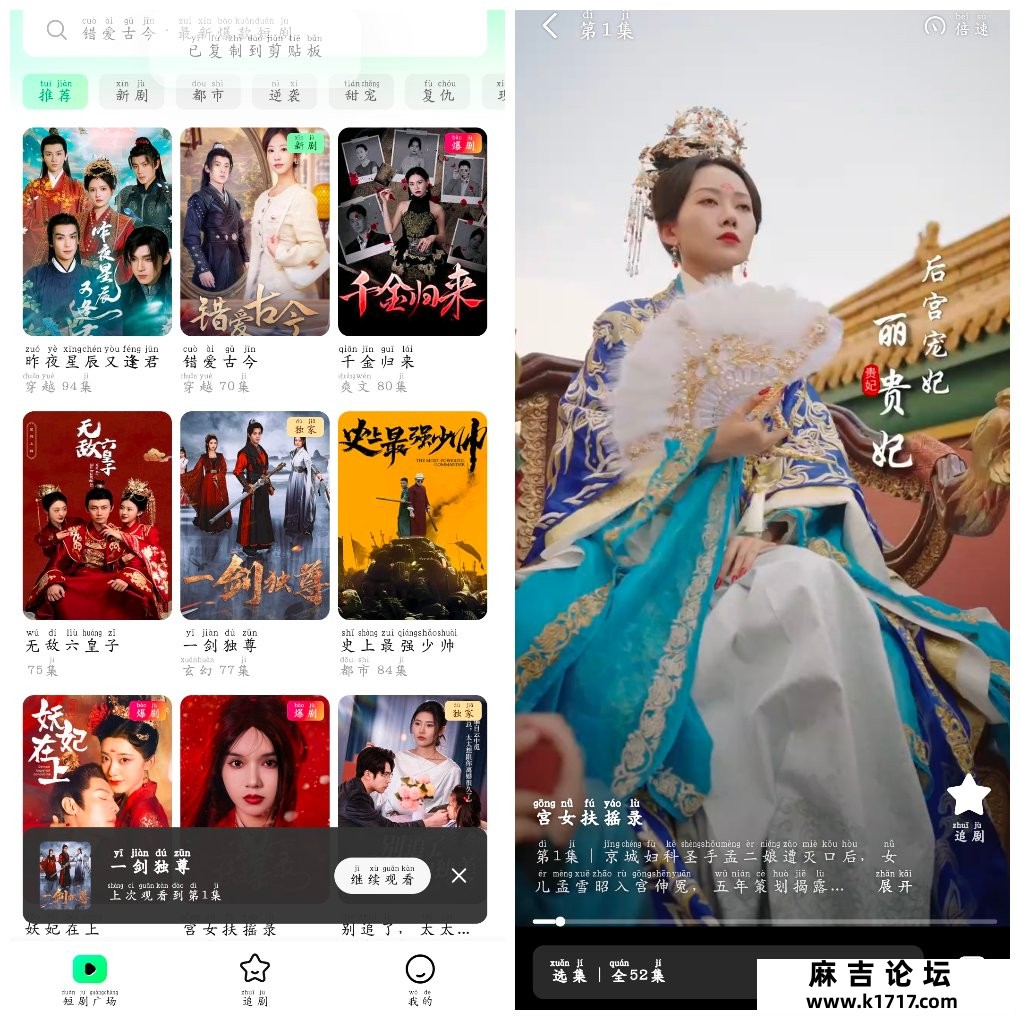The height and width of the screenshot is (1020, 1020).
Task: Dismiss the continue-watching banner
Action: pos(459,876)
